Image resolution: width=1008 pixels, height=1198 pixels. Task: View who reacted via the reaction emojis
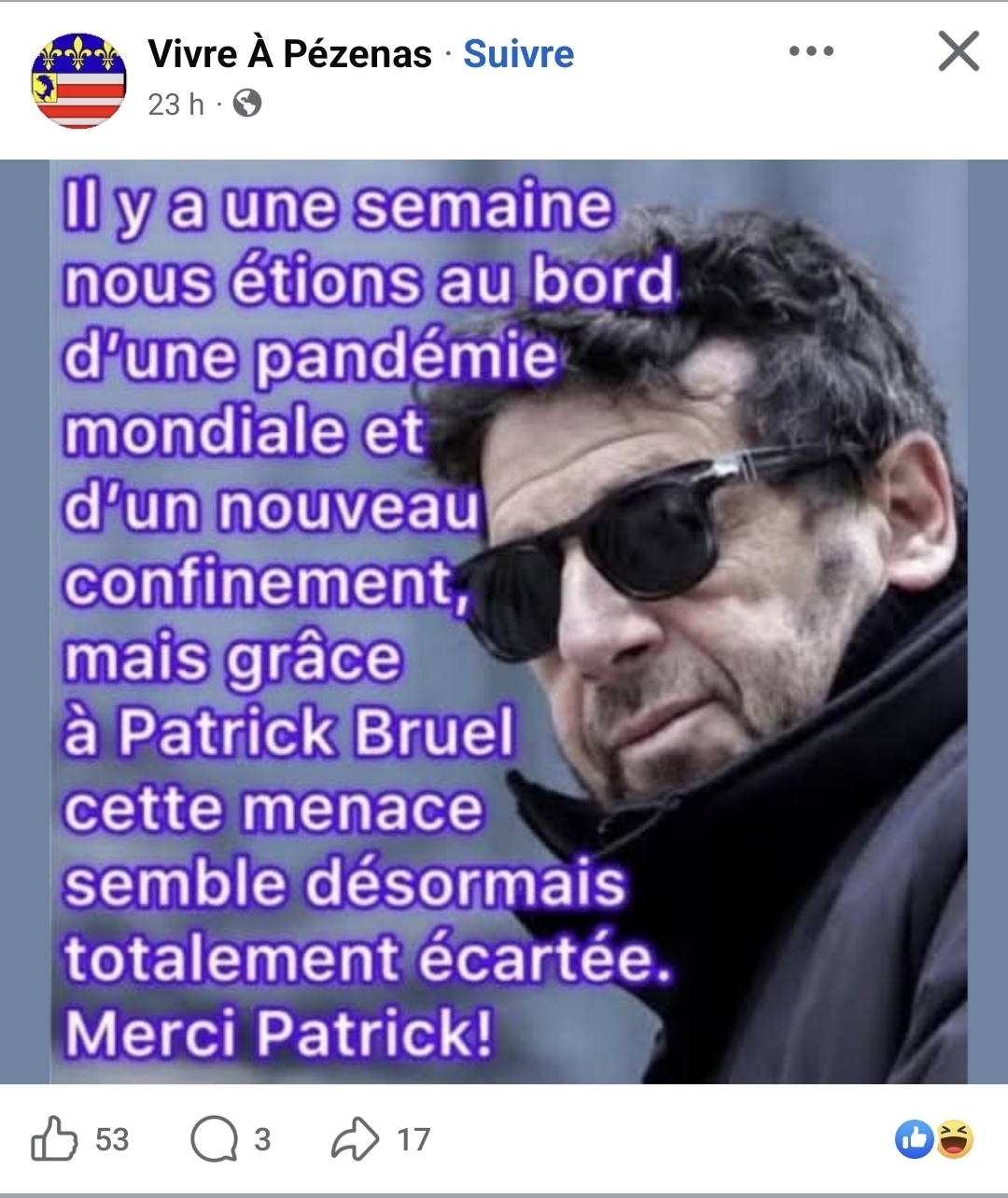[x=934, y=1139]
